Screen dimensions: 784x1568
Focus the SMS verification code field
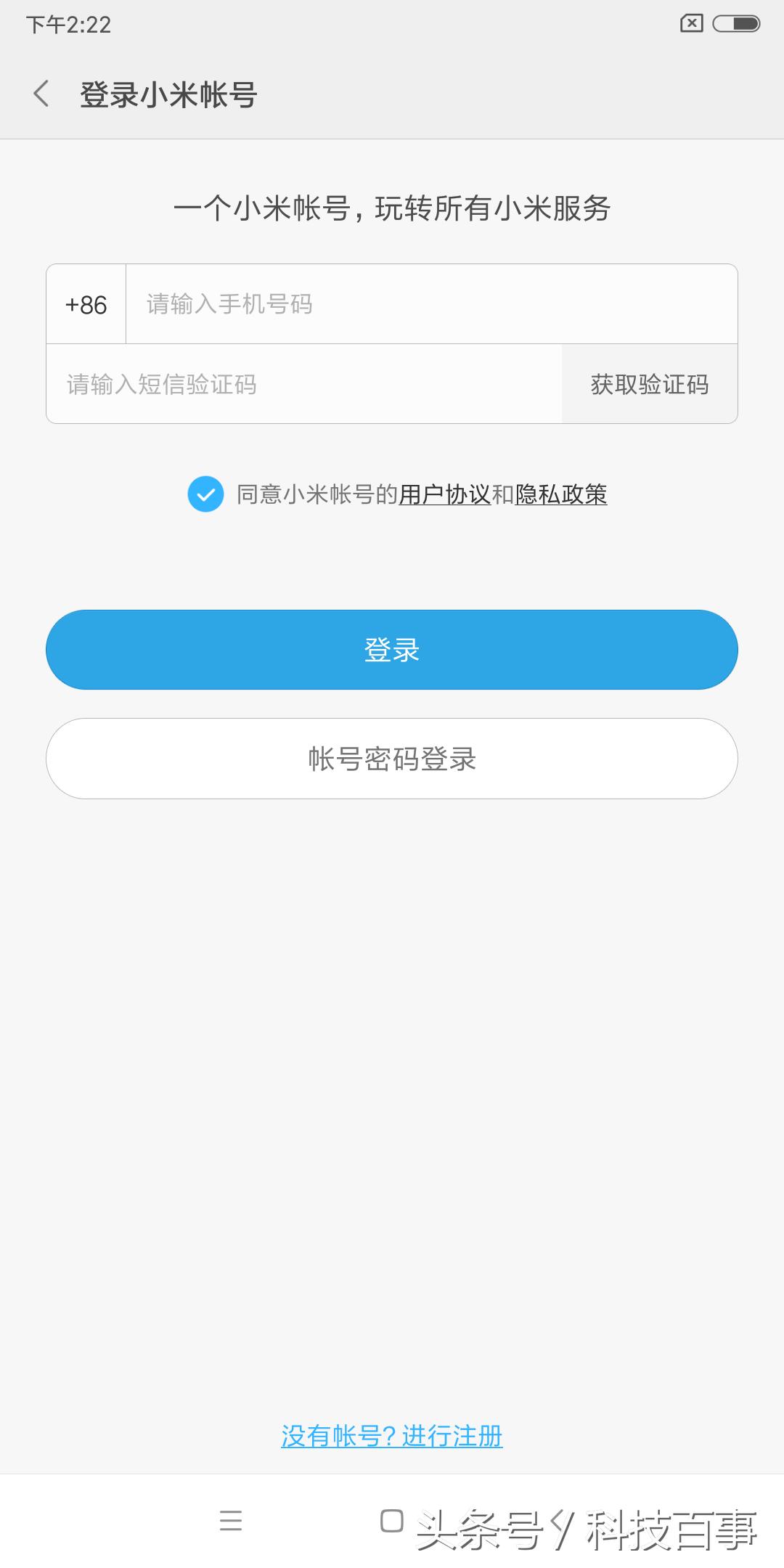click(x=303, y=384)
